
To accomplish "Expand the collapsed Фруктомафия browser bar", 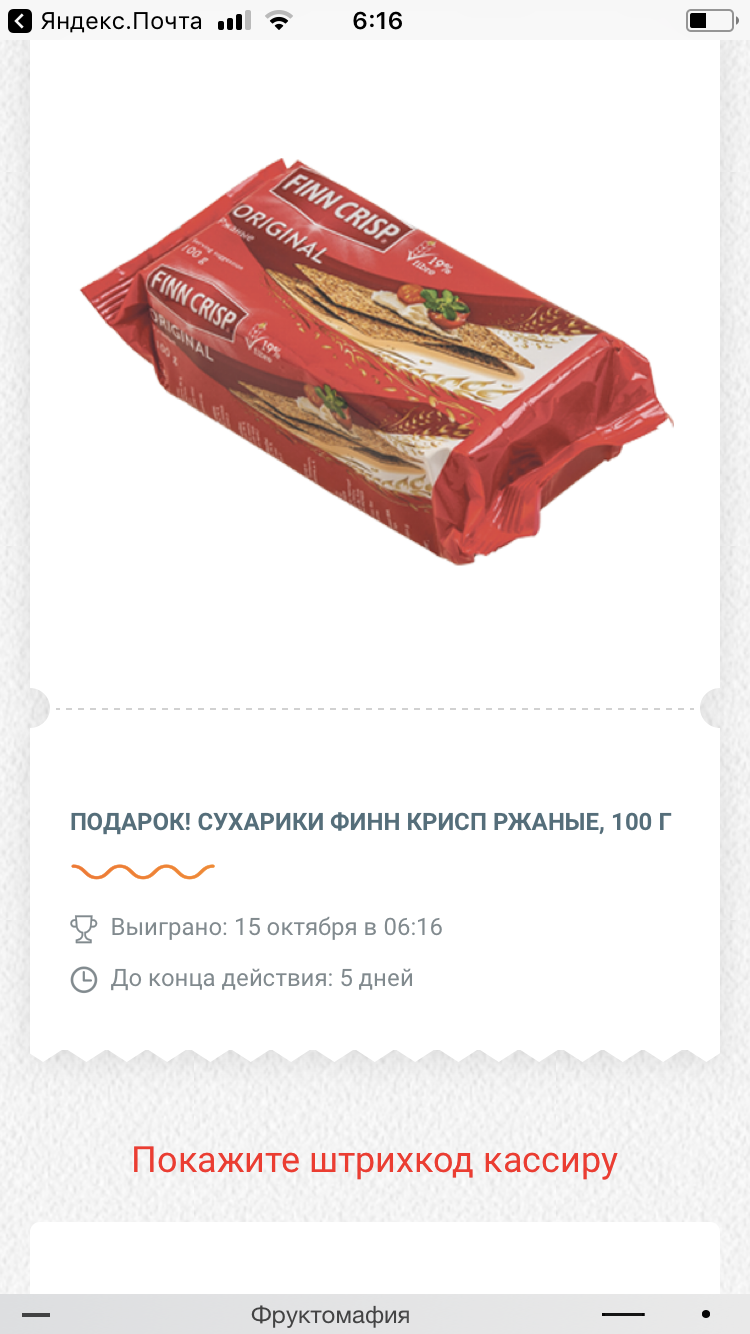I will tap(330, 1315).
